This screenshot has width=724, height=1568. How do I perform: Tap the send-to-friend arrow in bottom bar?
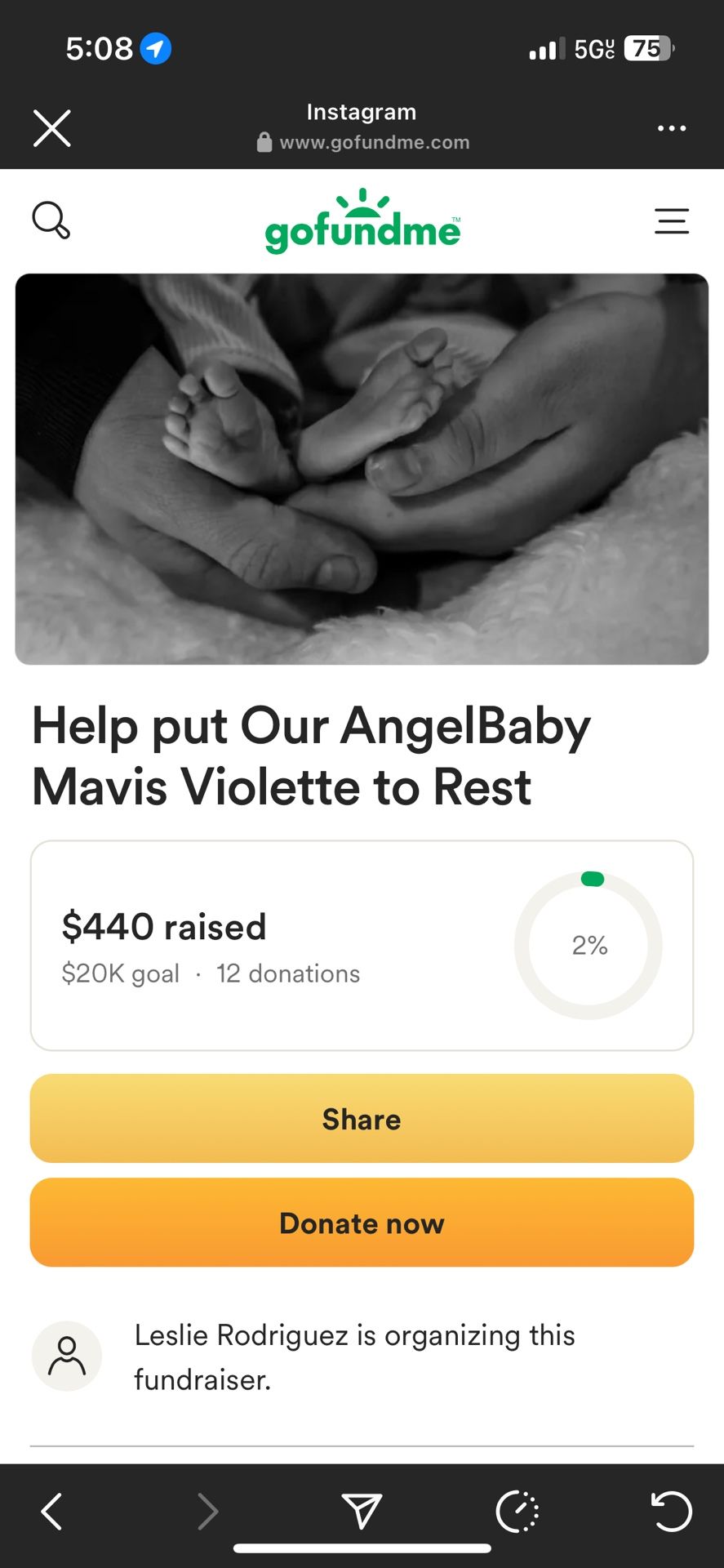tap(362, 1510)
